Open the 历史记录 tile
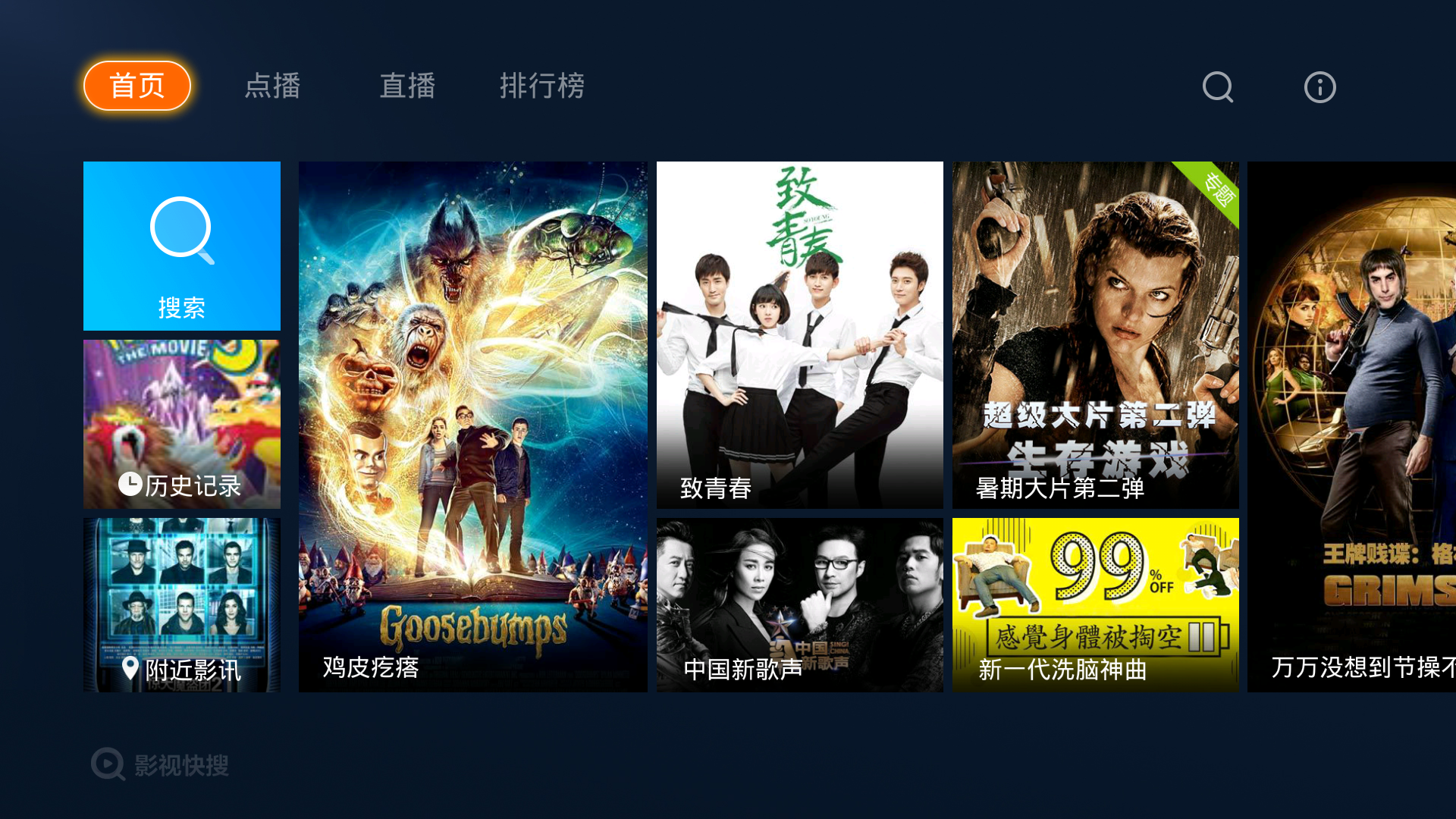Viewport: 1456px width, 819px height. [182, 424]
